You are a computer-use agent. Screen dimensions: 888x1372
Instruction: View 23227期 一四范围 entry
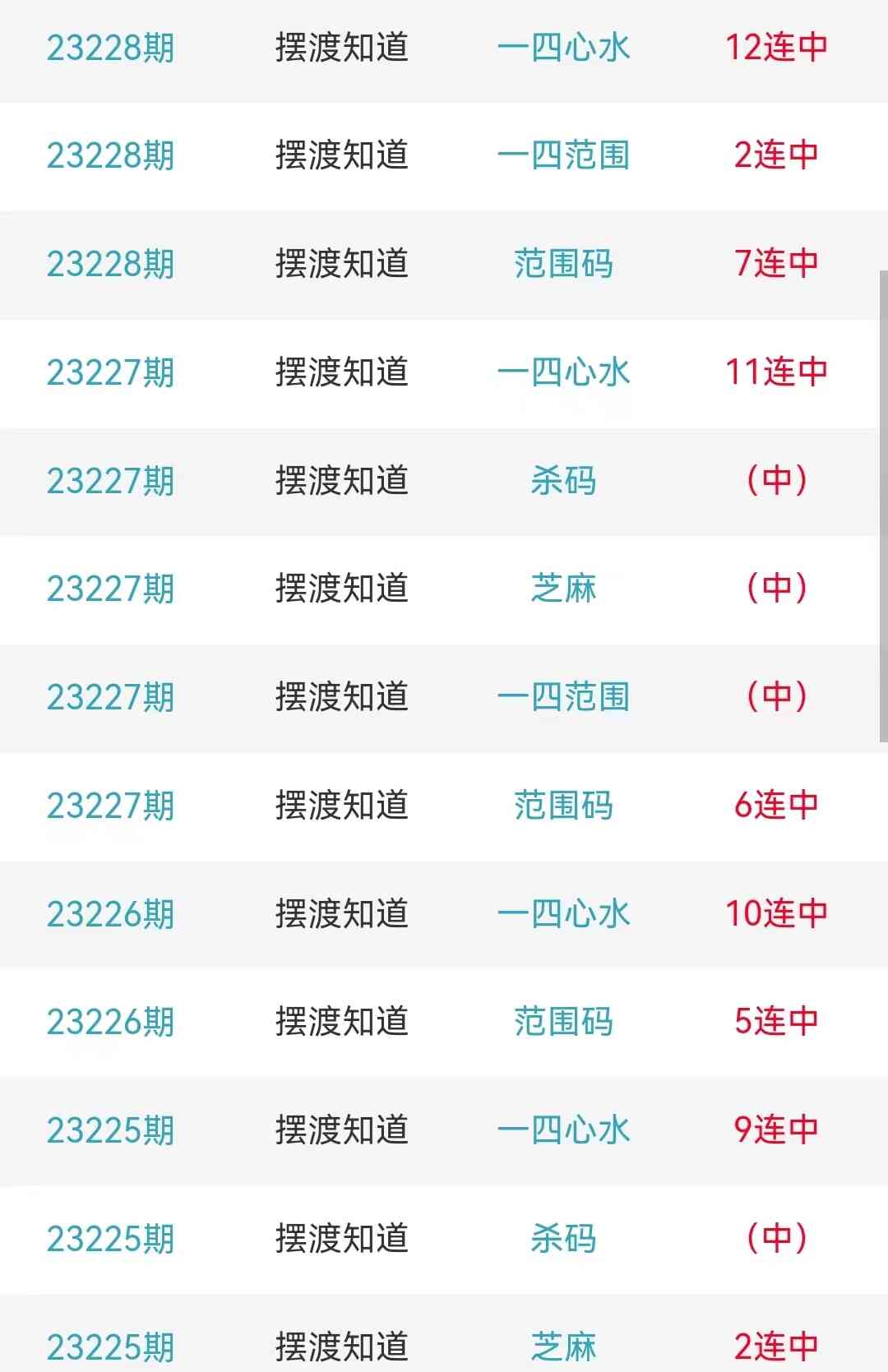[563, 697]
